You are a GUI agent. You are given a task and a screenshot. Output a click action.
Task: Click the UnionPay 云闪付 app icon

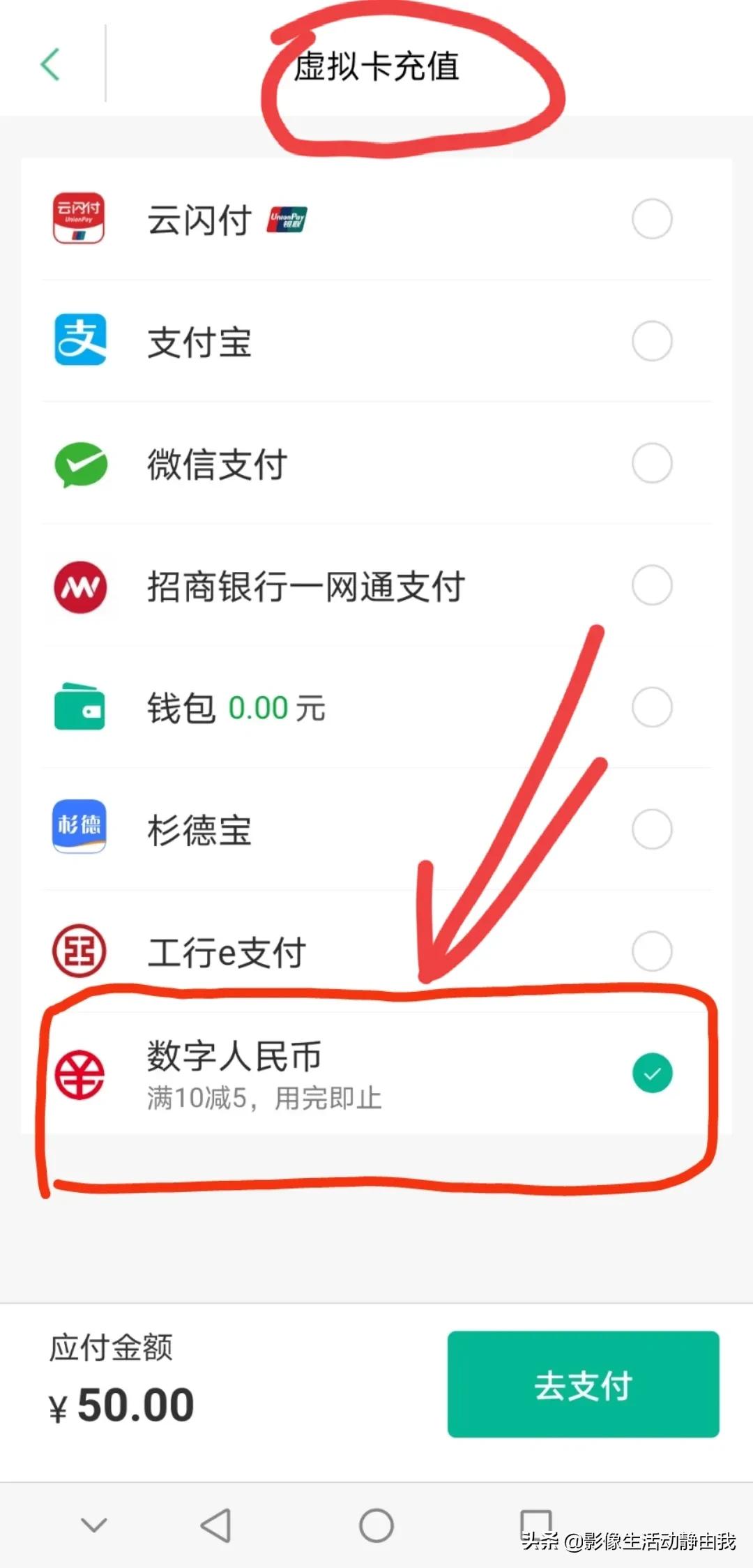coord(79,218)
